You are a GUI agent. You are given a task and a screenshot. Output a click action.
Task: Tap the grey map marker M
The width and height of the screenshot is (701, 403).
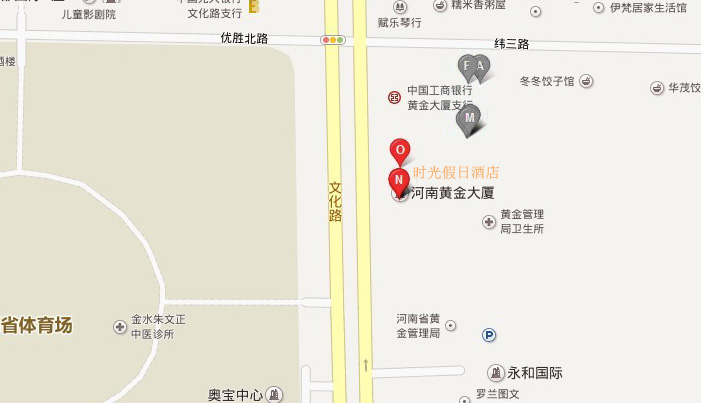468,119
